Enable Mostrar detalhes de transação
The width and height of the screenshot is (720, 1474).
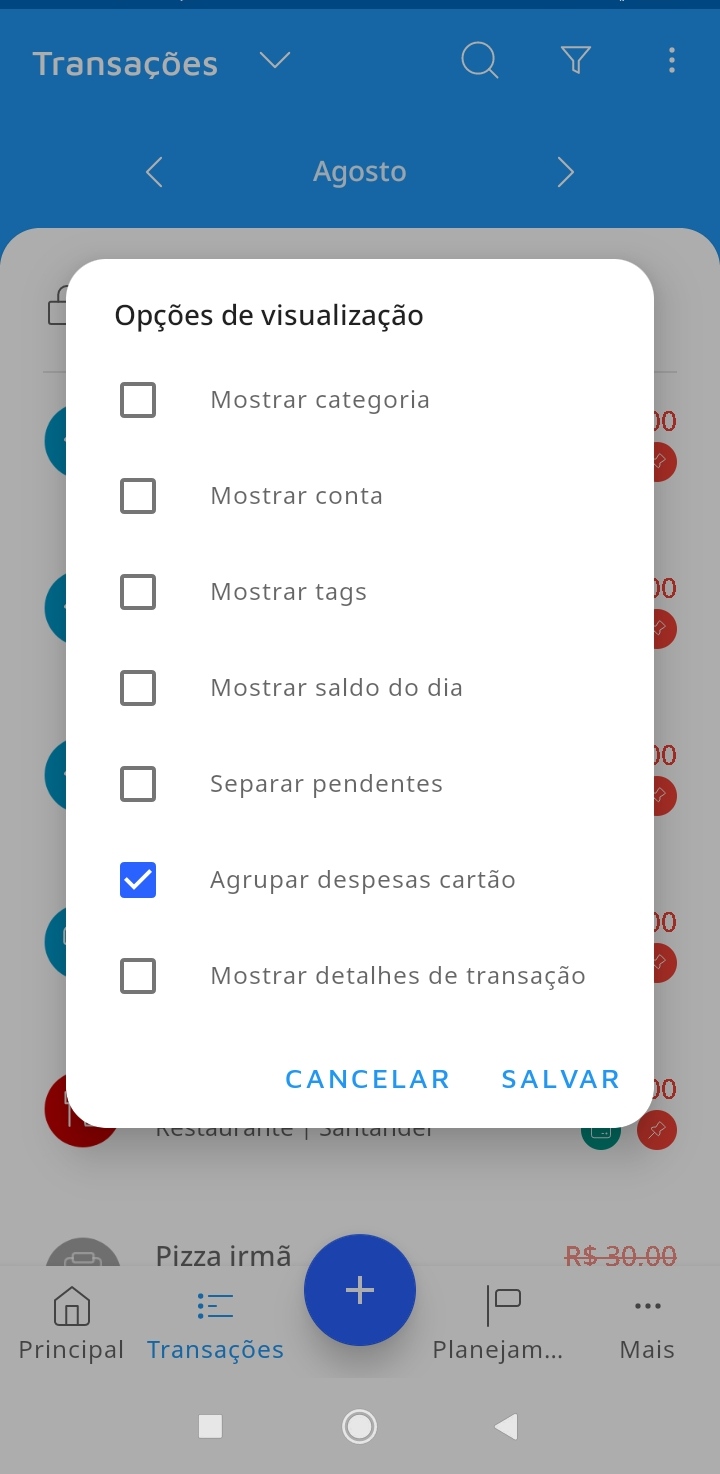(138, 976)
